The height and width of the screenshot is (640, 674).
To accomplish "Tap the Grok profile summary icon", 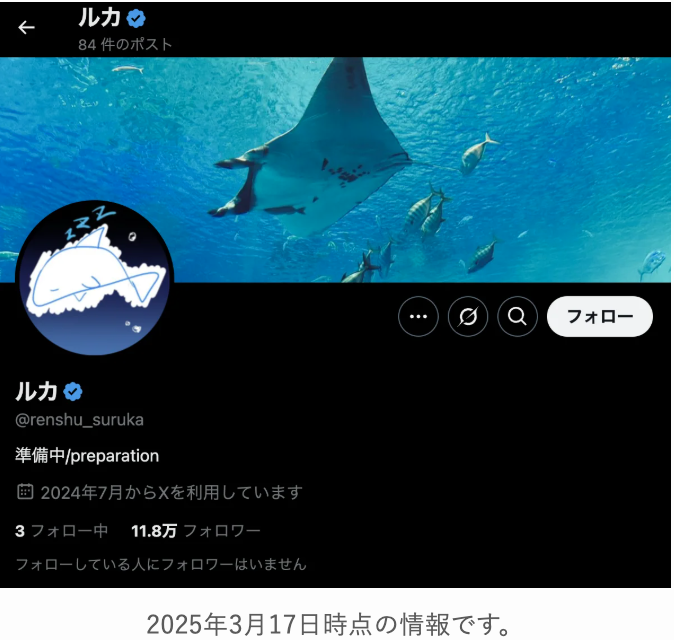I will (468, 317).
